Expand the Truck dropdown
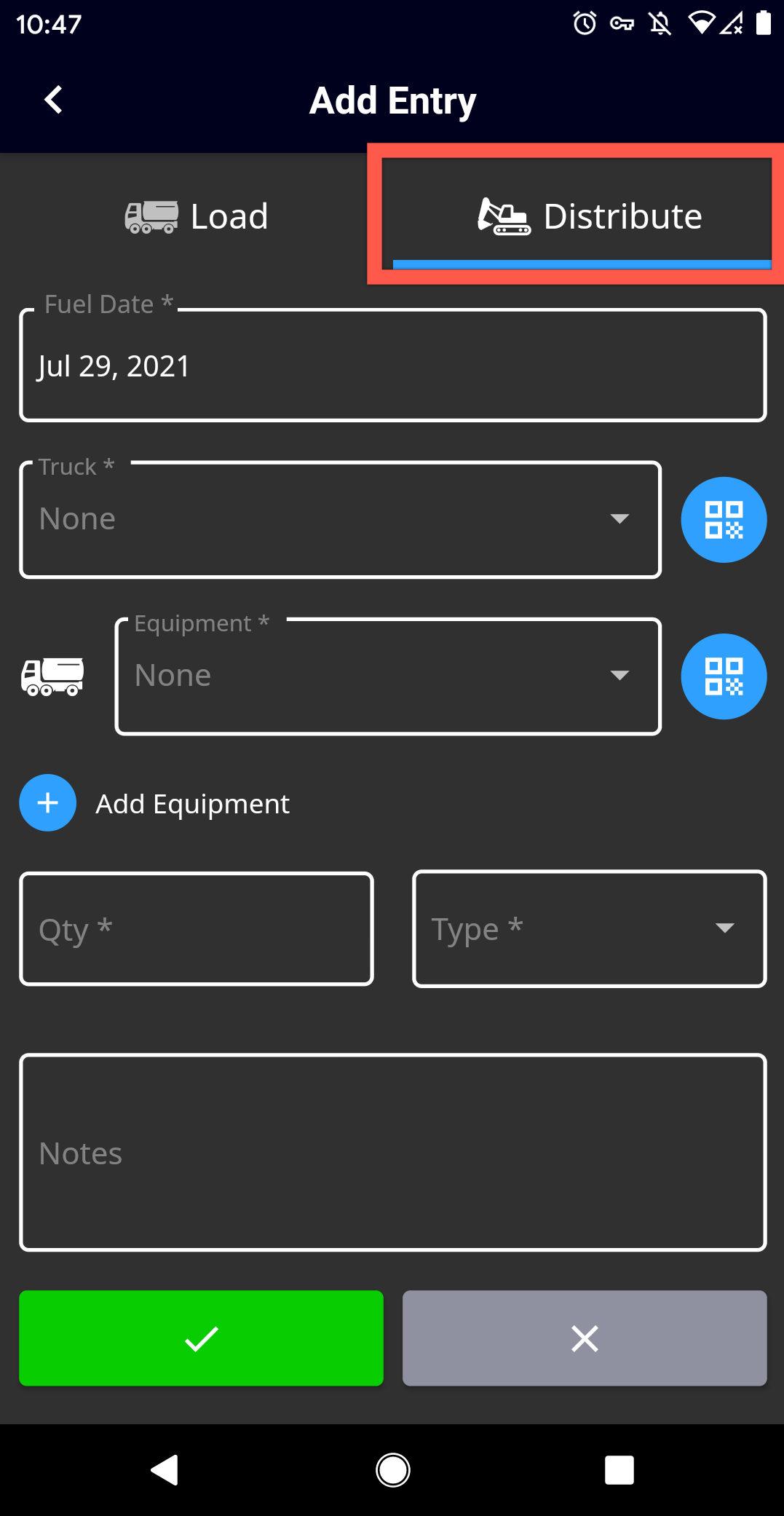 [341, 519]
